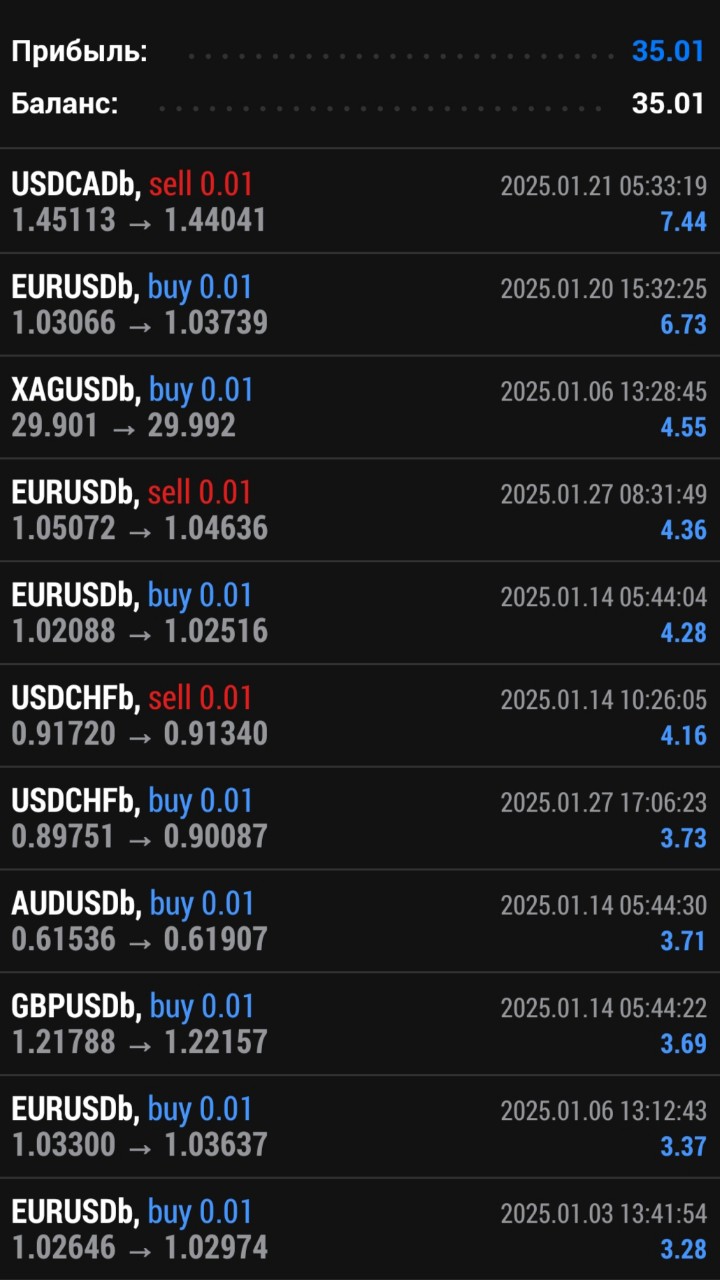This screenshot has height=1280, width=720.
Task: Open the USDCADb sell trade with profit 7.44
Action: [x=360, y=201]
